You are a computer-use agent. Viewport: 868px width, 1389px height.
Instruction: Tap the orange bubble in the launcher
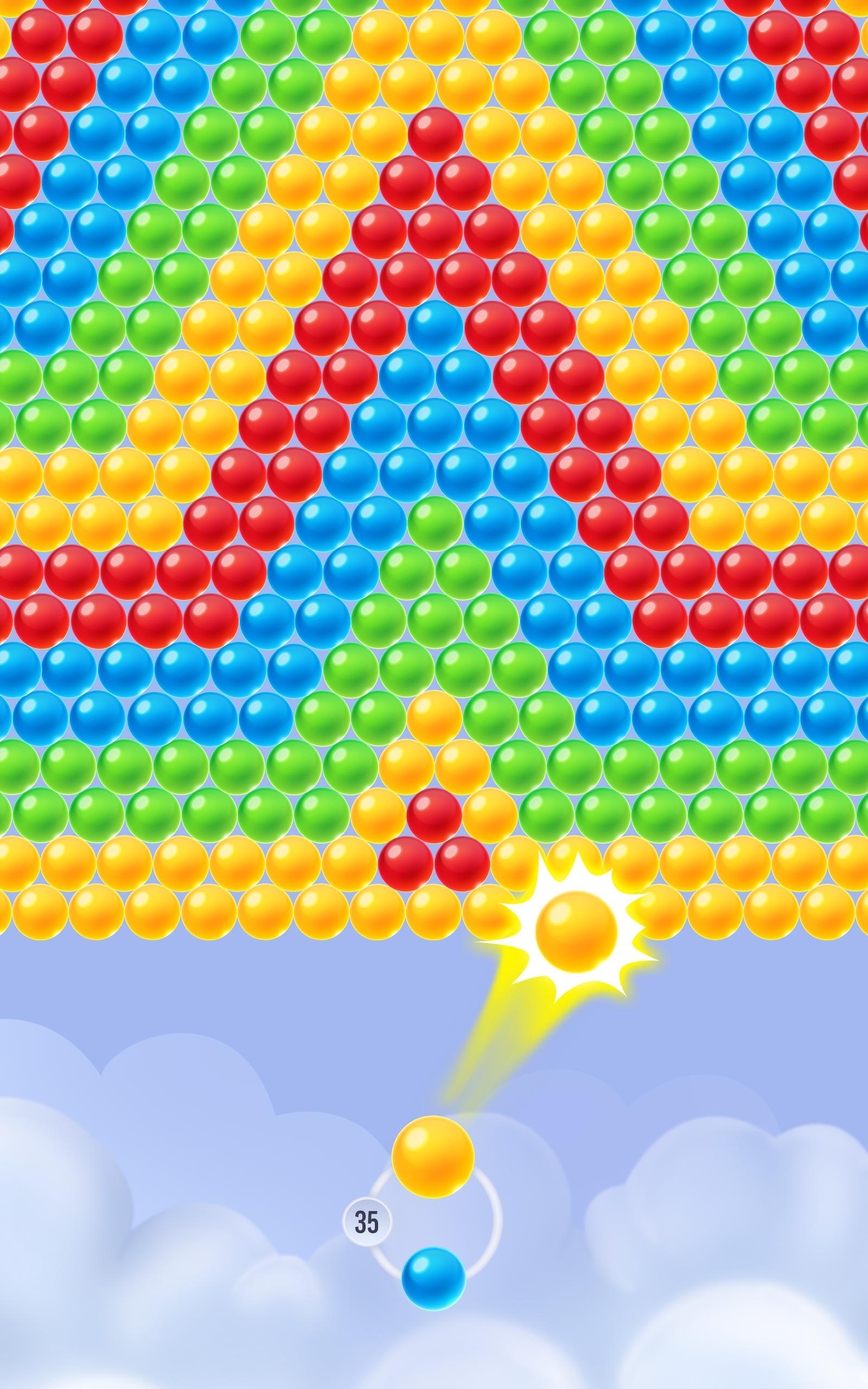point(433,1157)
